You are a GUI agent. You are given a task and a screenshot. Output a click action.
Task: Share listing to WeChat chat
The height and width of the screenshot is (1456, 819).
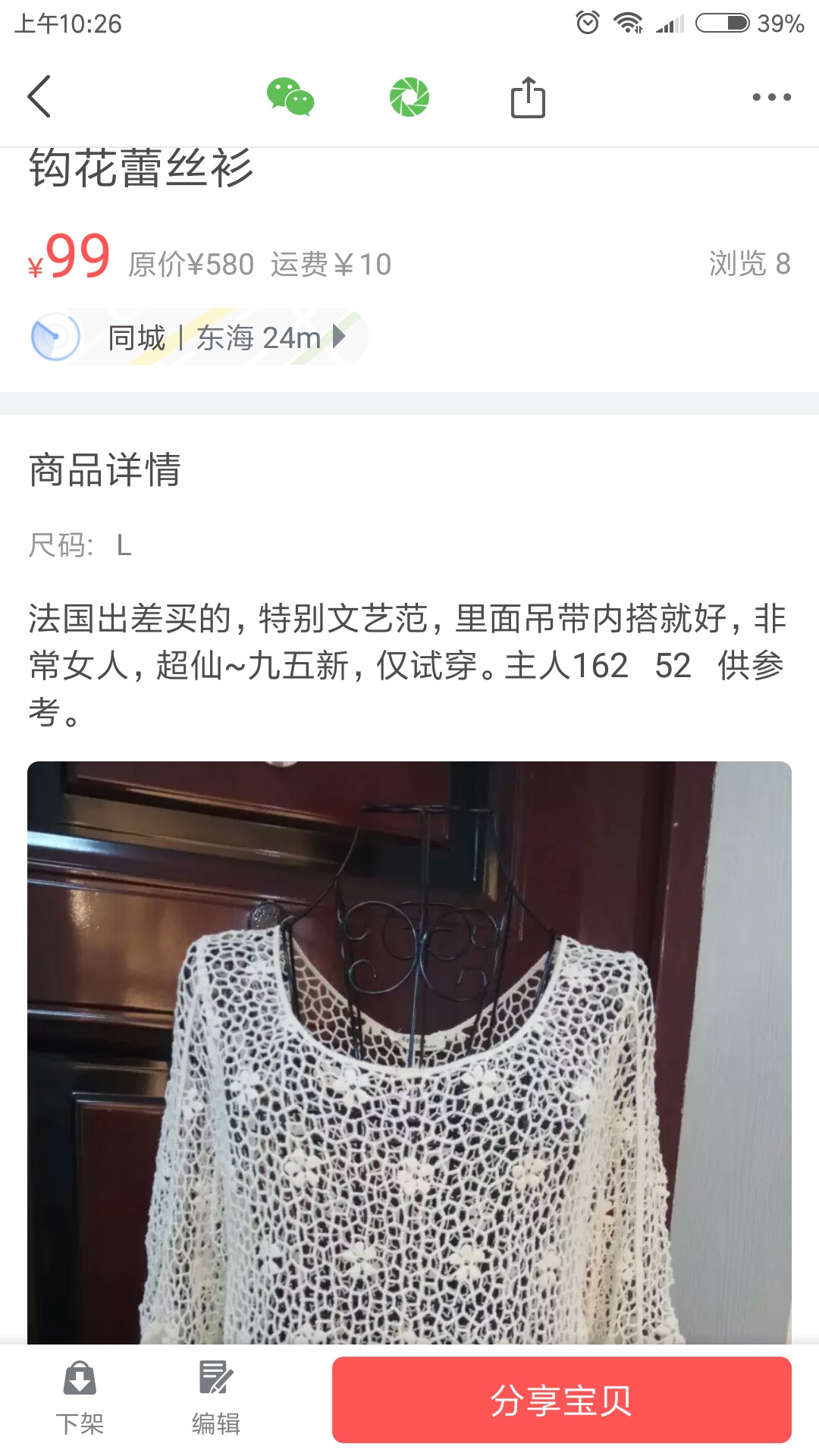pos(290,97)
